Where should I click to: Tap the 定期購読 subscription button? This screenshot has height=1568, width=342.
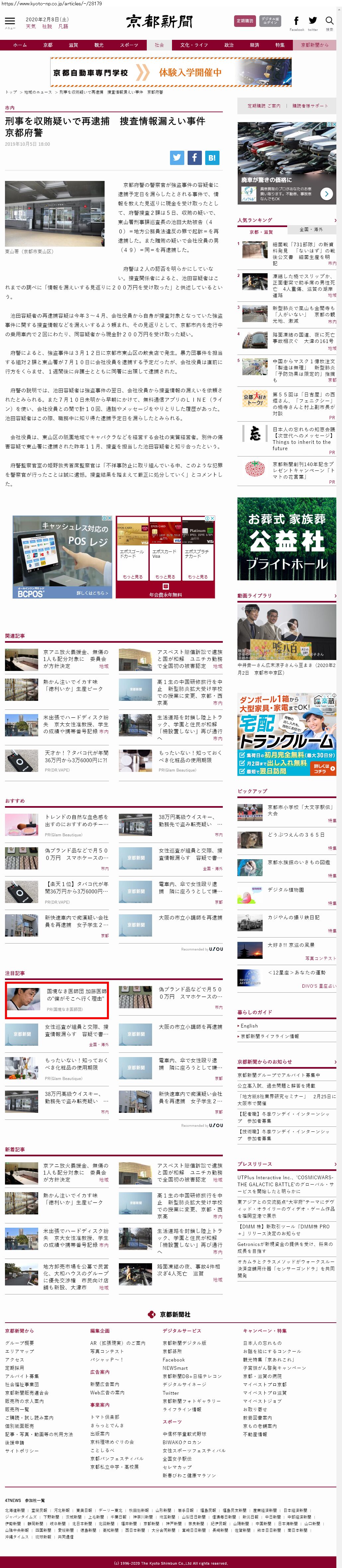coord(245,21)
